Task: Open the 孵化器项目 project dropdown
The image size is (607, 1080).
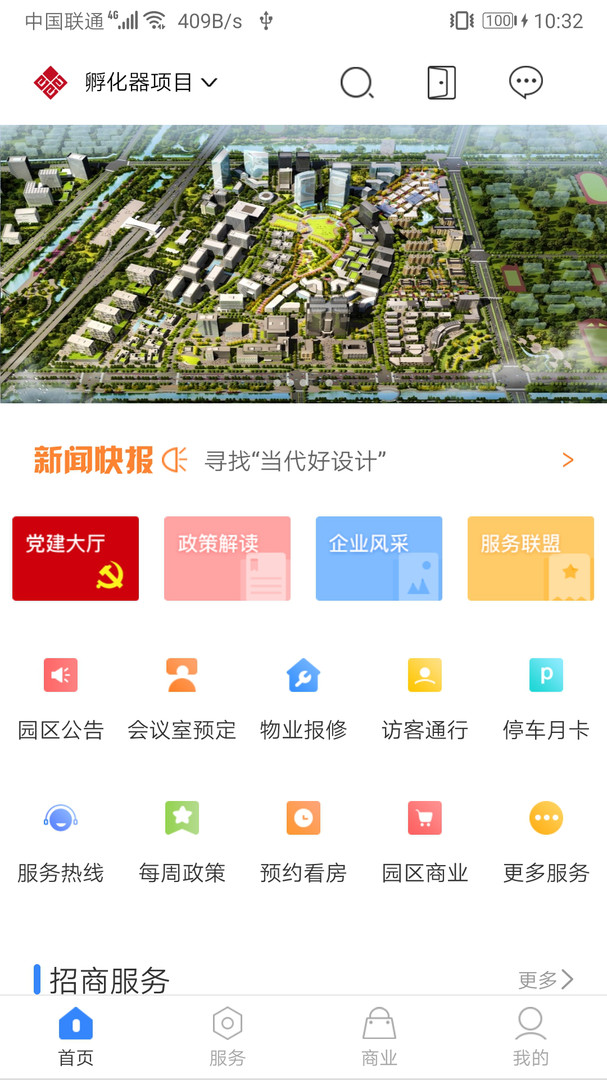Action: pyautogui.click(x=150, y=83)
